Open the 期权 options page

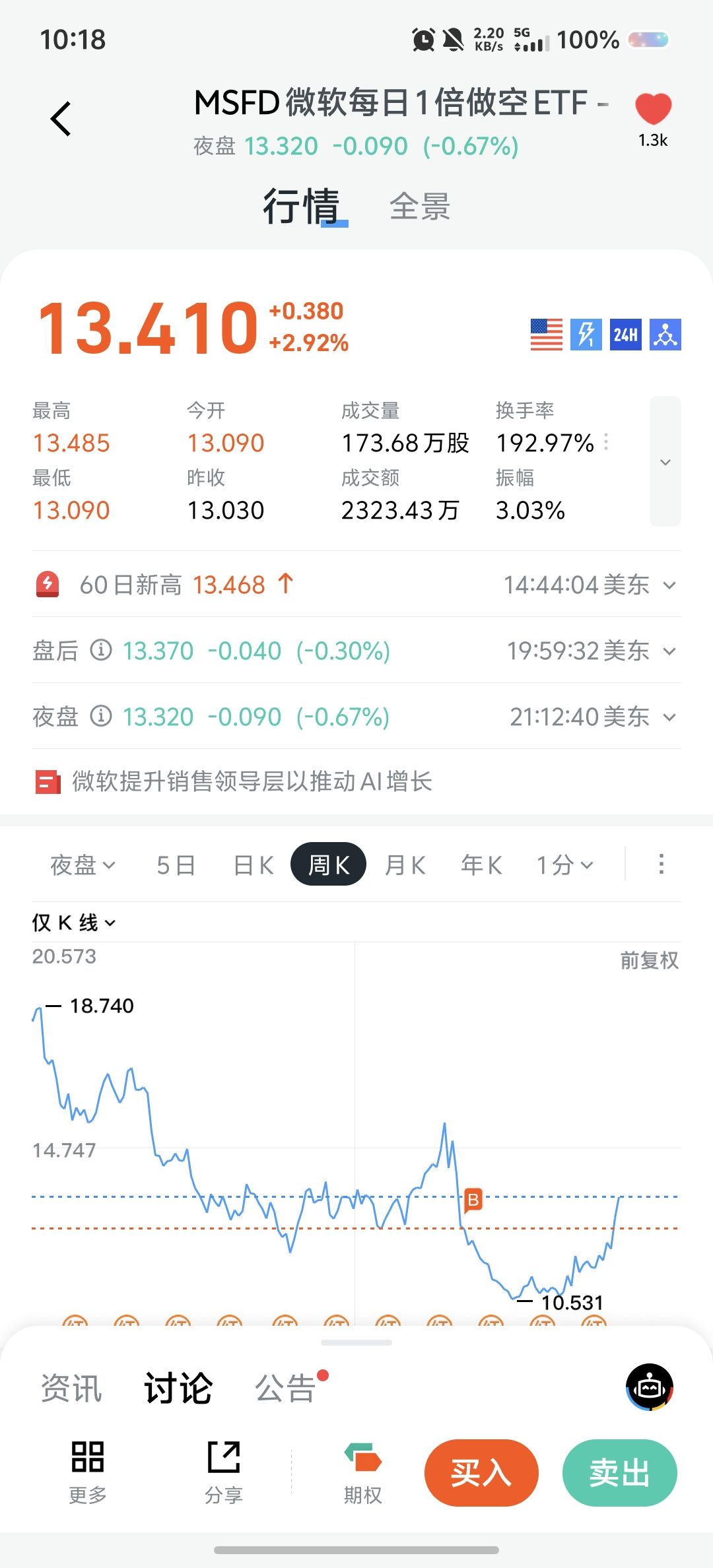362,1473
